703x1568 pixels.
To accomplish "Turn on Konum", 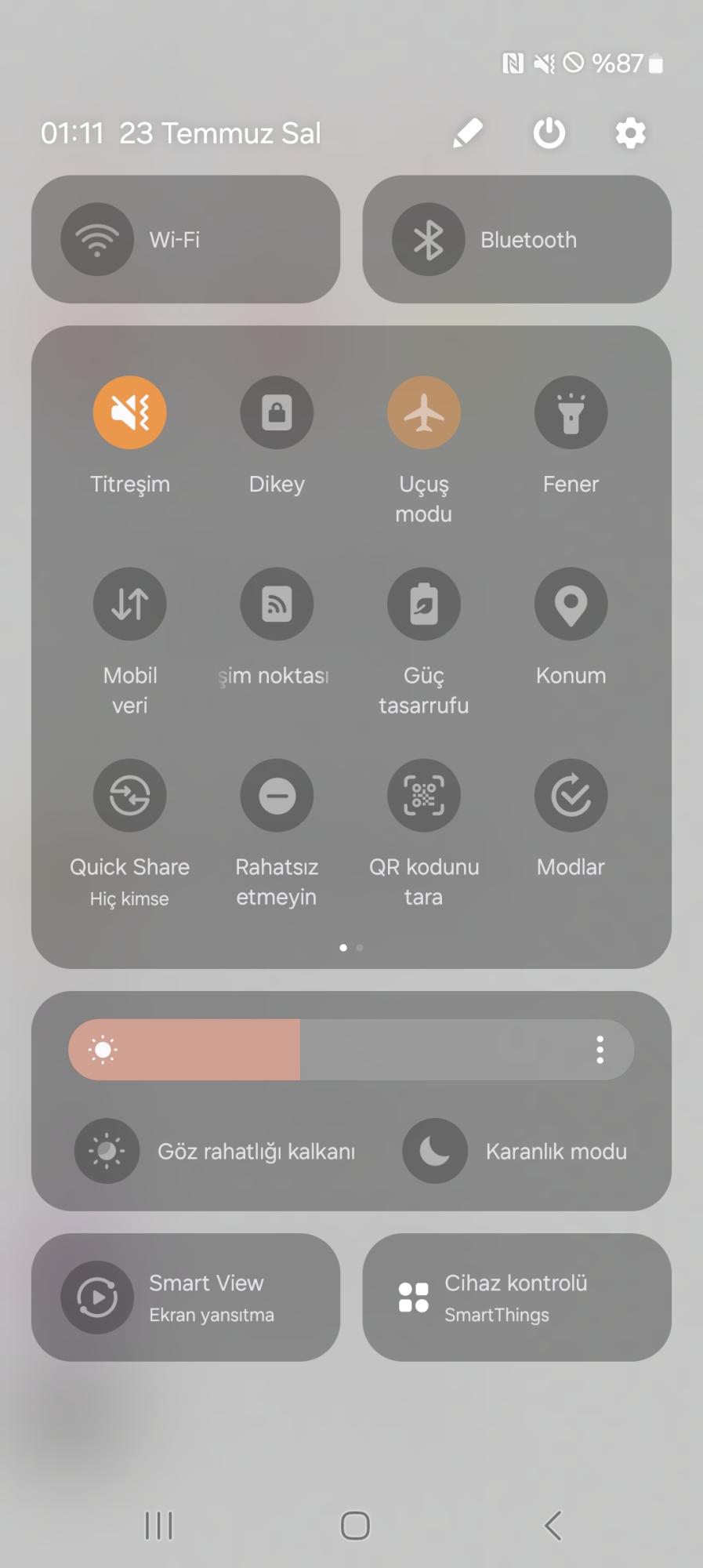I will (571, 604).
